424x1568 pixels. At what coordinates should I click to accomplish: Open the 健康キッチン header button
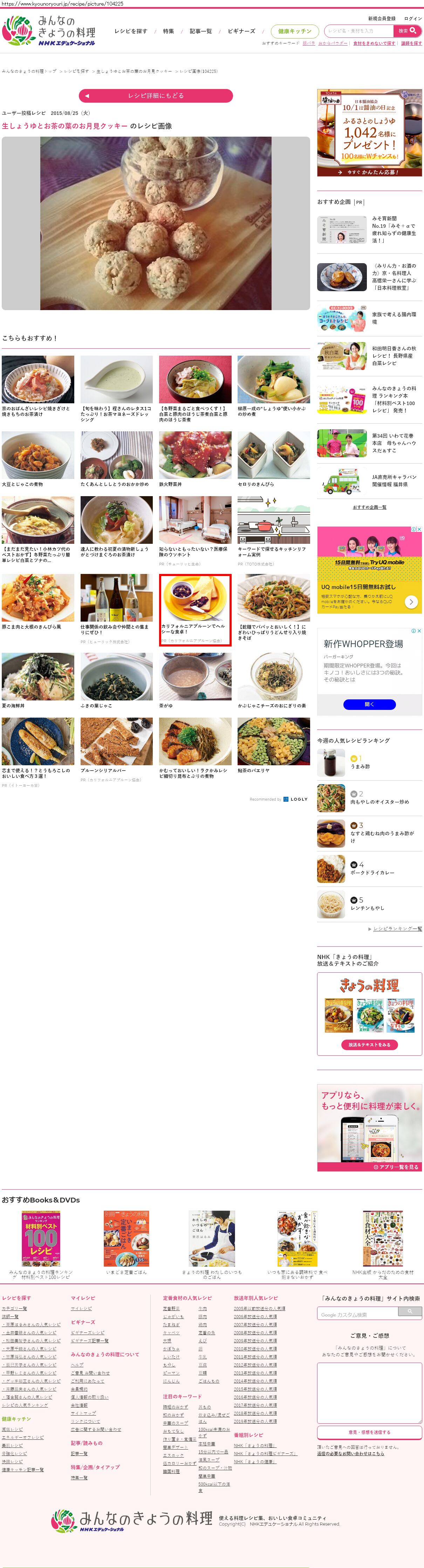[x=294, y=31]
